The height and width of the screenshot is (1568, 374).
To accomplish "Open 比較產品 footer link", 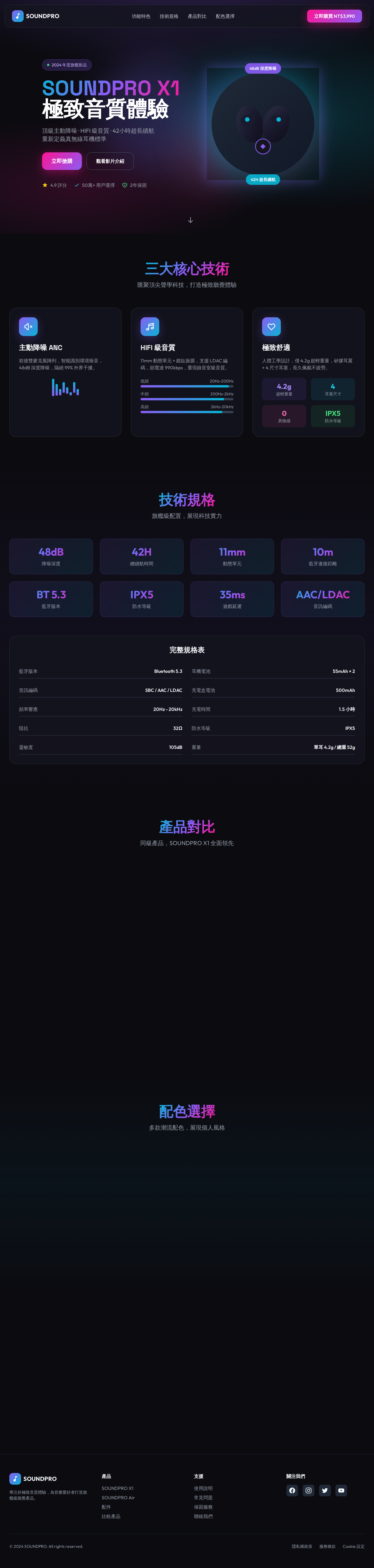I will pos(111,1516).
